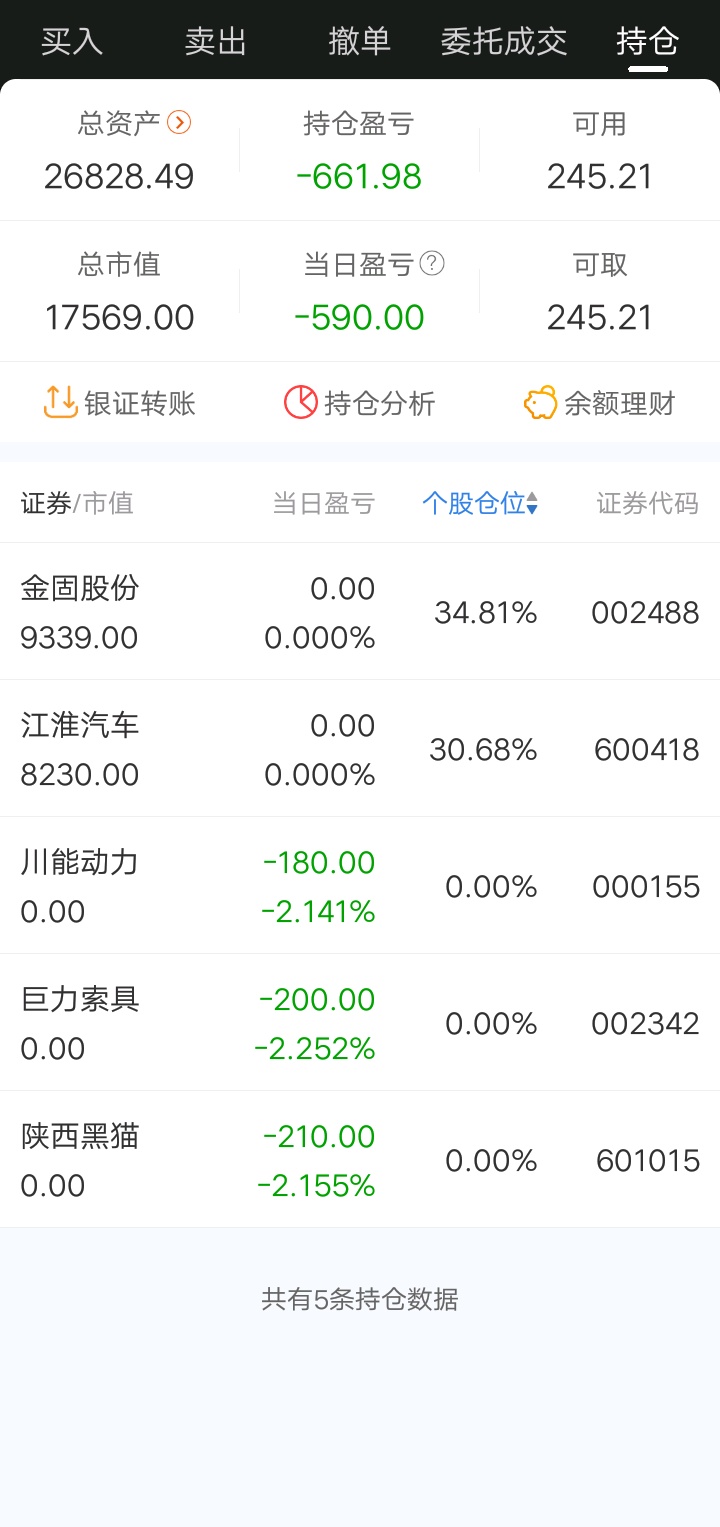Tap the help icon beside 当日盈亏
The image size is (720, 1527).
432,263
